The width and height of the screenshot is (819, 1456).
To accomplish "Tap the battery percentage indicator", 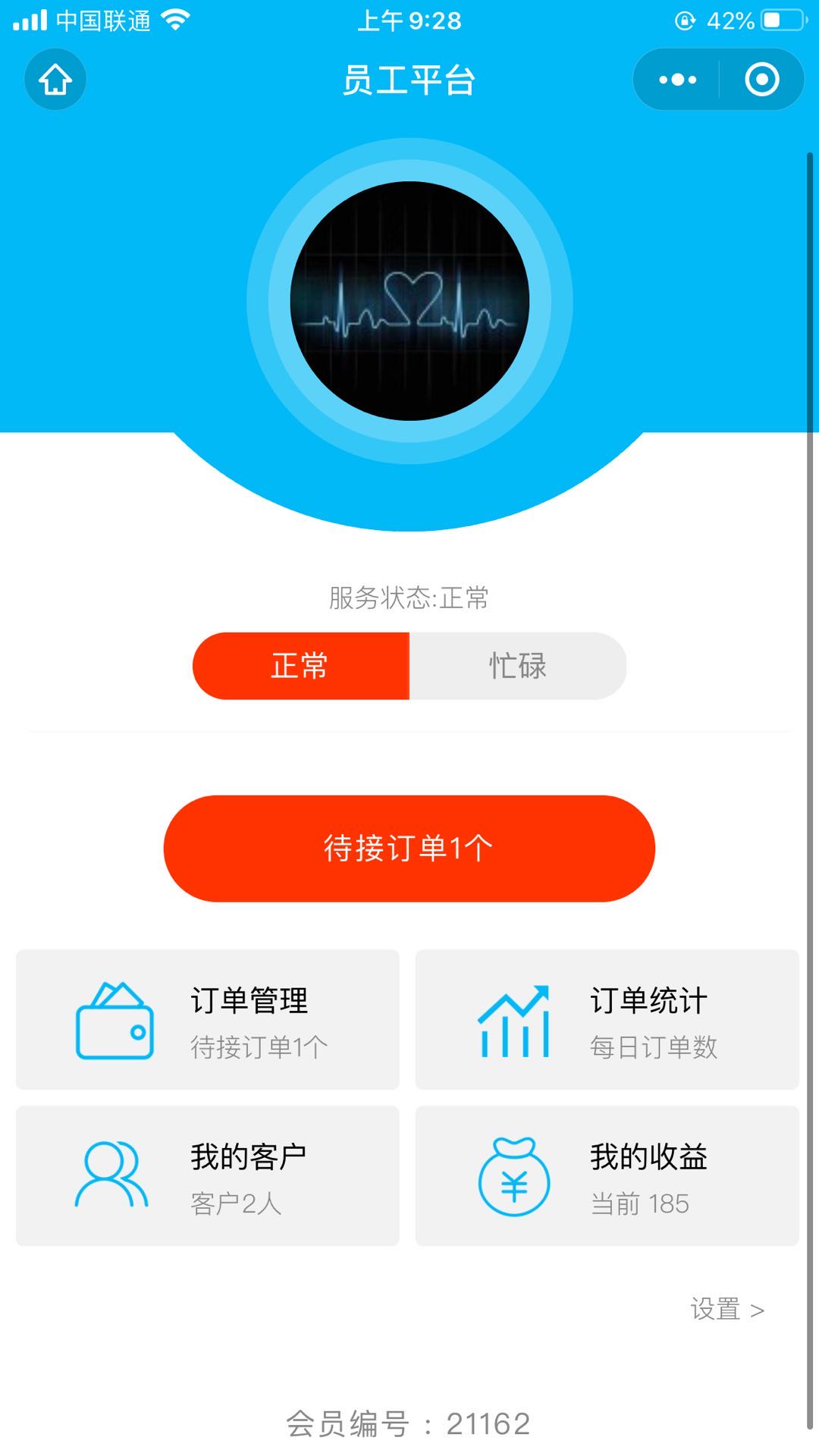I will 730,20.
